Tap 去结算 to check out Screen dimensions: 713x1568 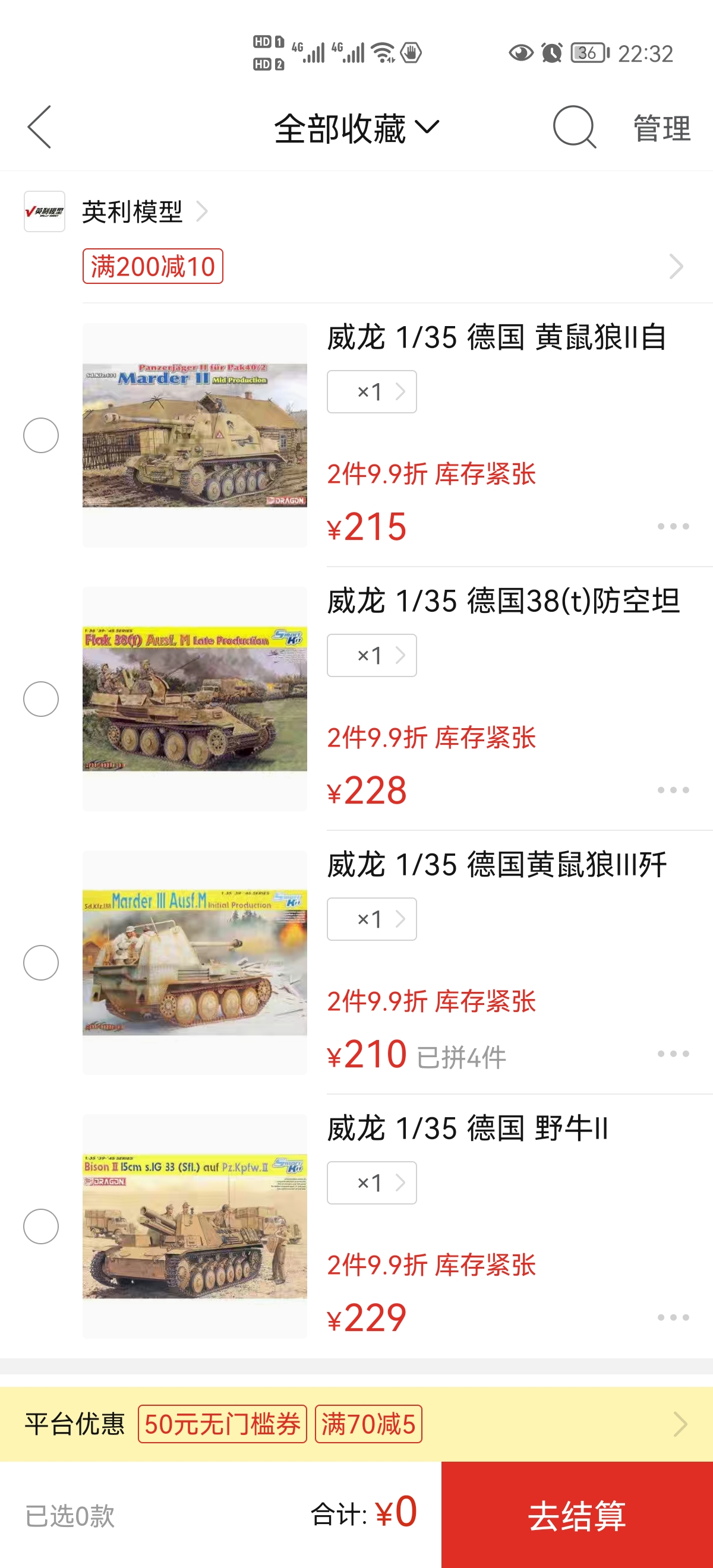click(x=576, y=1515)
